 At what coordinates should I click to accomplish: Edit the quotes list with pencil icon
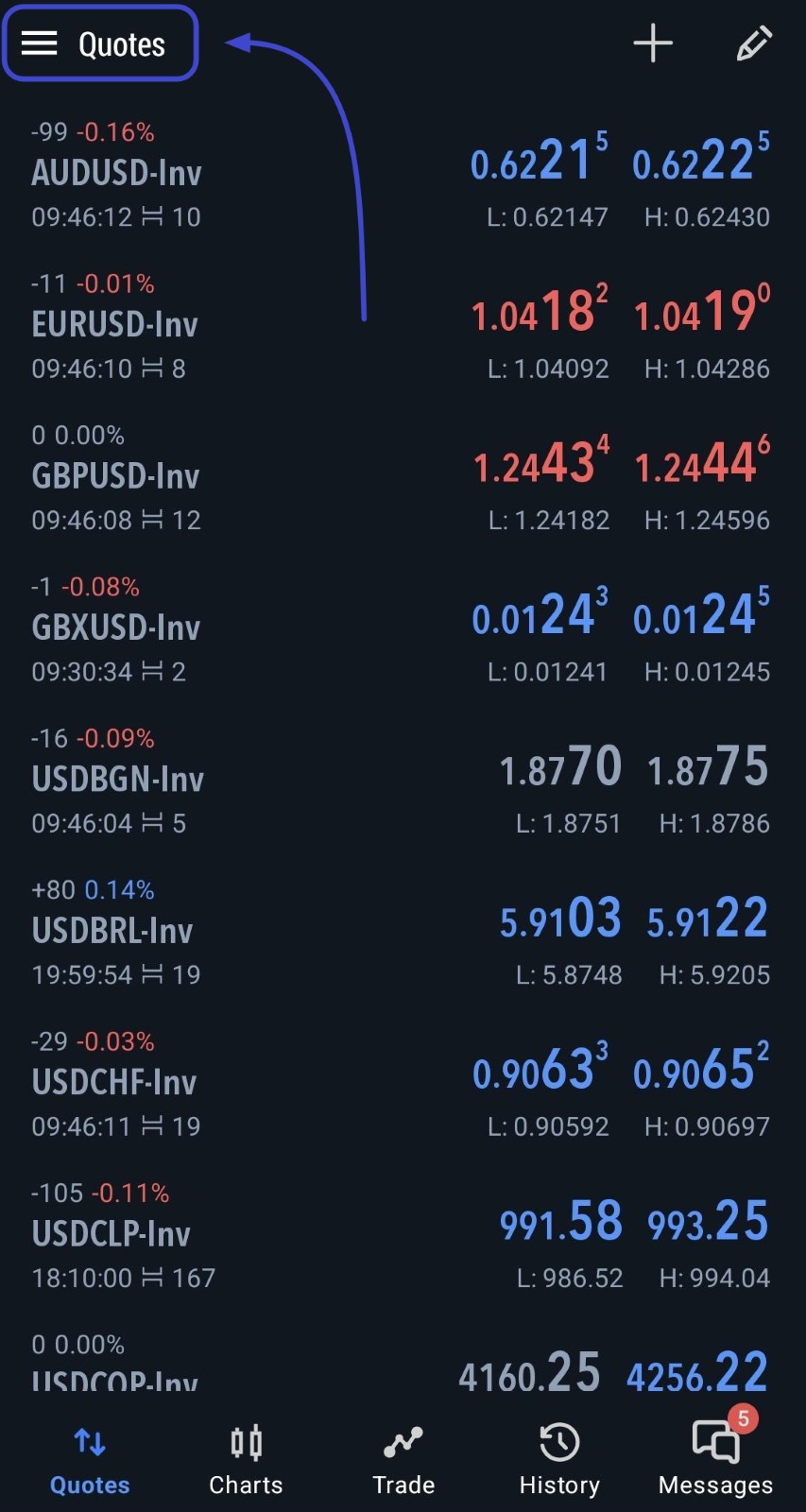[x=753, y=43]
